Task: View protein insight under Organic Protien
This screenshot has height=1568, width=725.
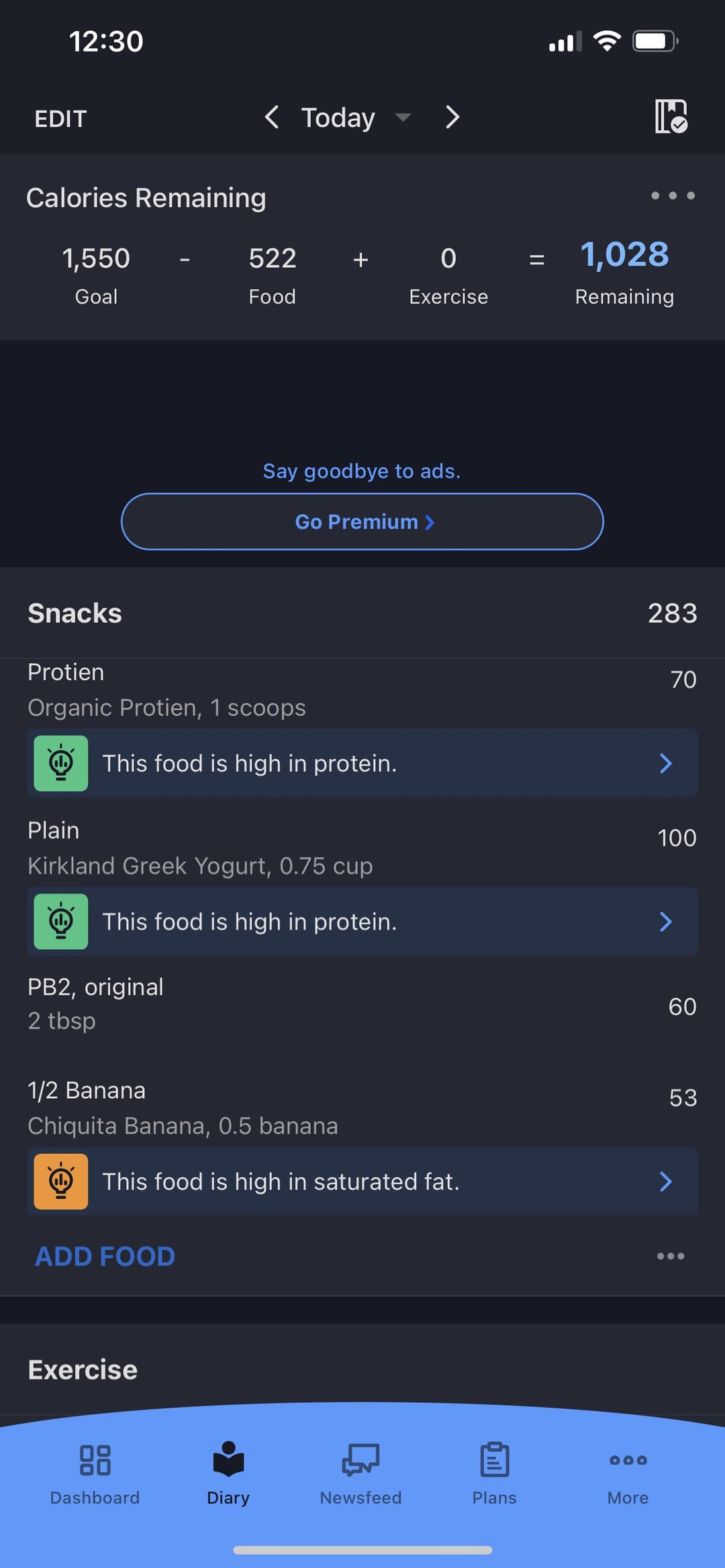Action: pos(362,763)
